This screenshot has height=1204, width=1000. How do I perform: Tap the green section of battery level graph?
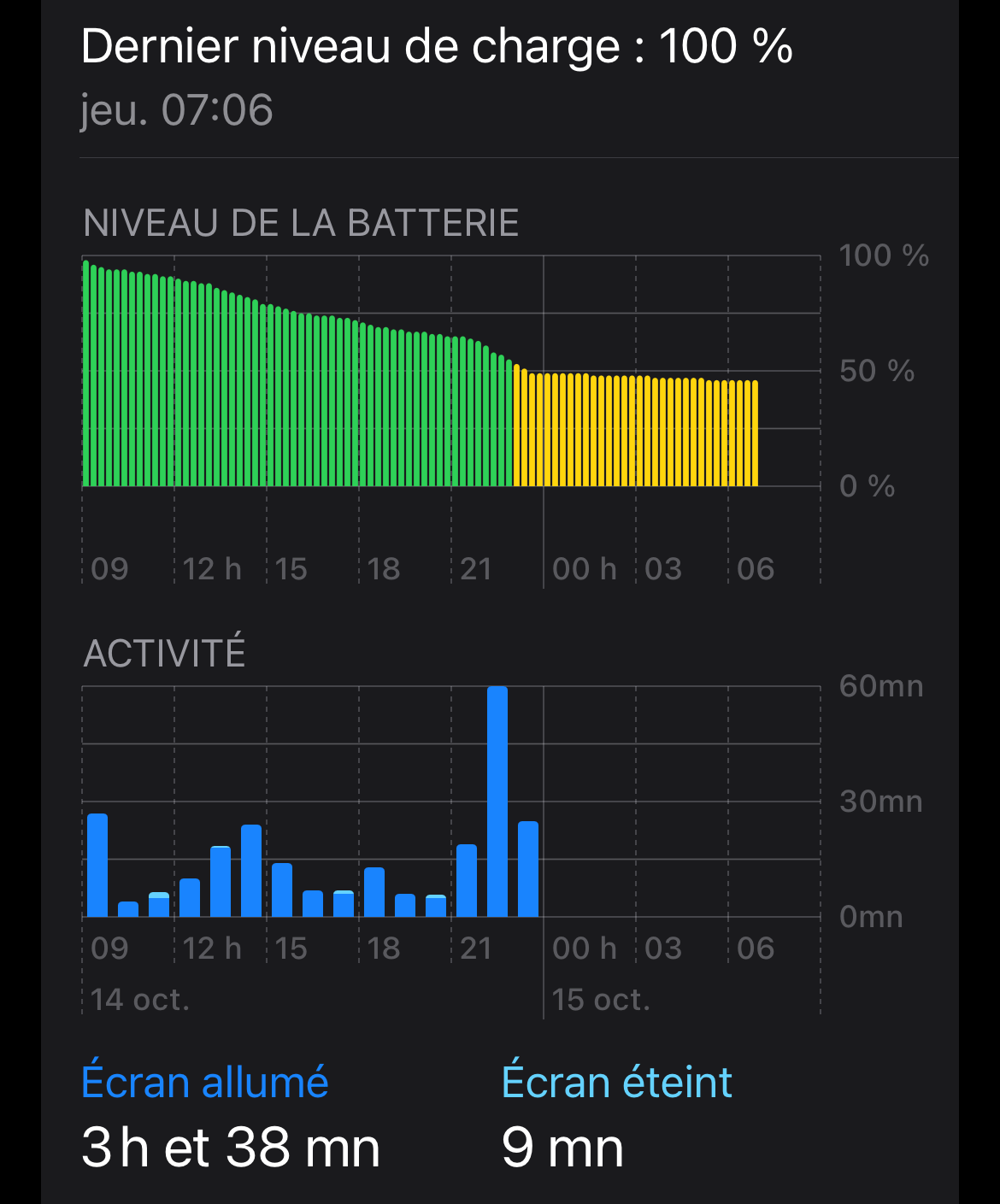click(x=299, y=402)
